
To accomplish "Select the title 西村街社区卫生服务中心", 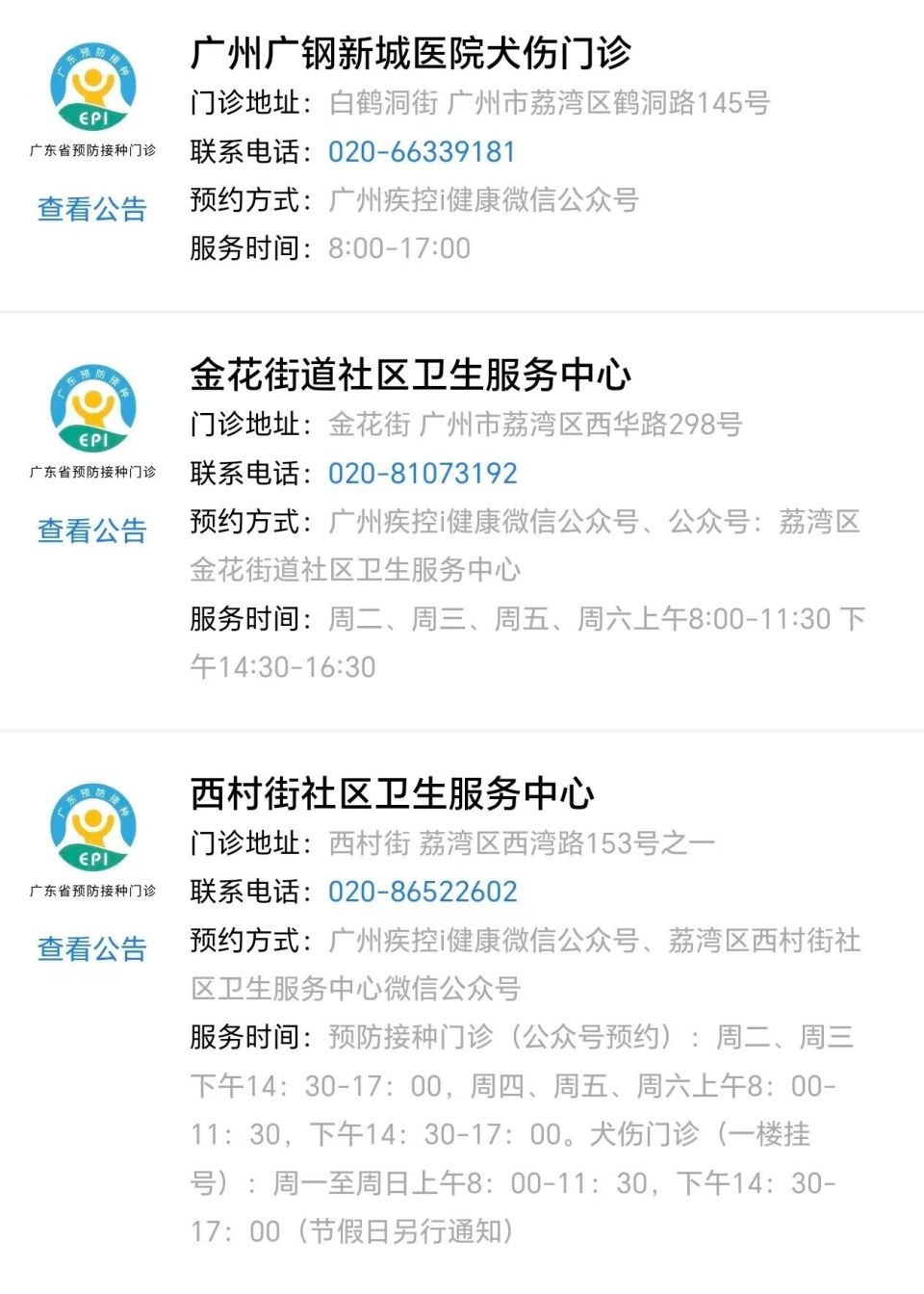I will tap(393, 795).
